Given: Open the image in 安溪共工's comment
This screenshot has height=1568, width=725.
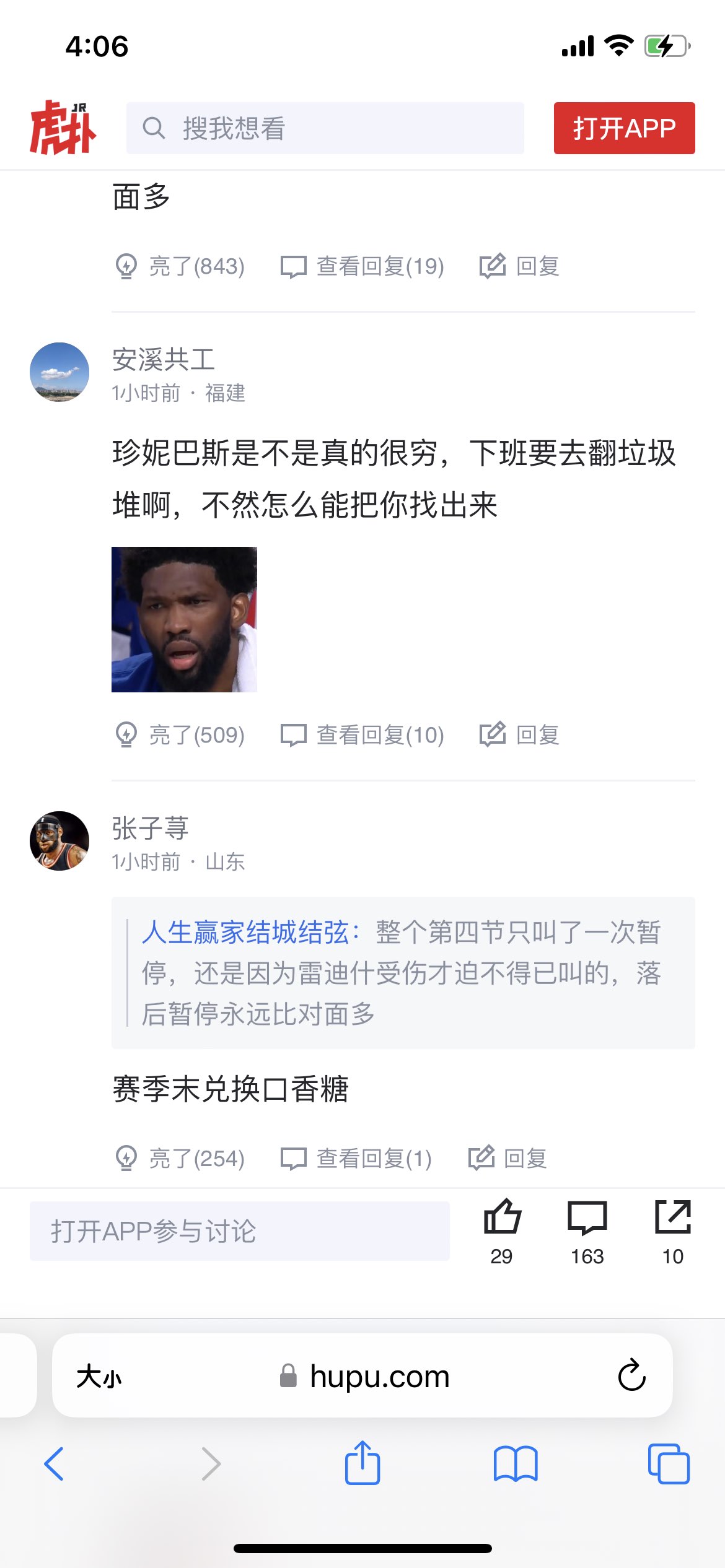Looking at the screenshot, I should (x=184, y=619).
